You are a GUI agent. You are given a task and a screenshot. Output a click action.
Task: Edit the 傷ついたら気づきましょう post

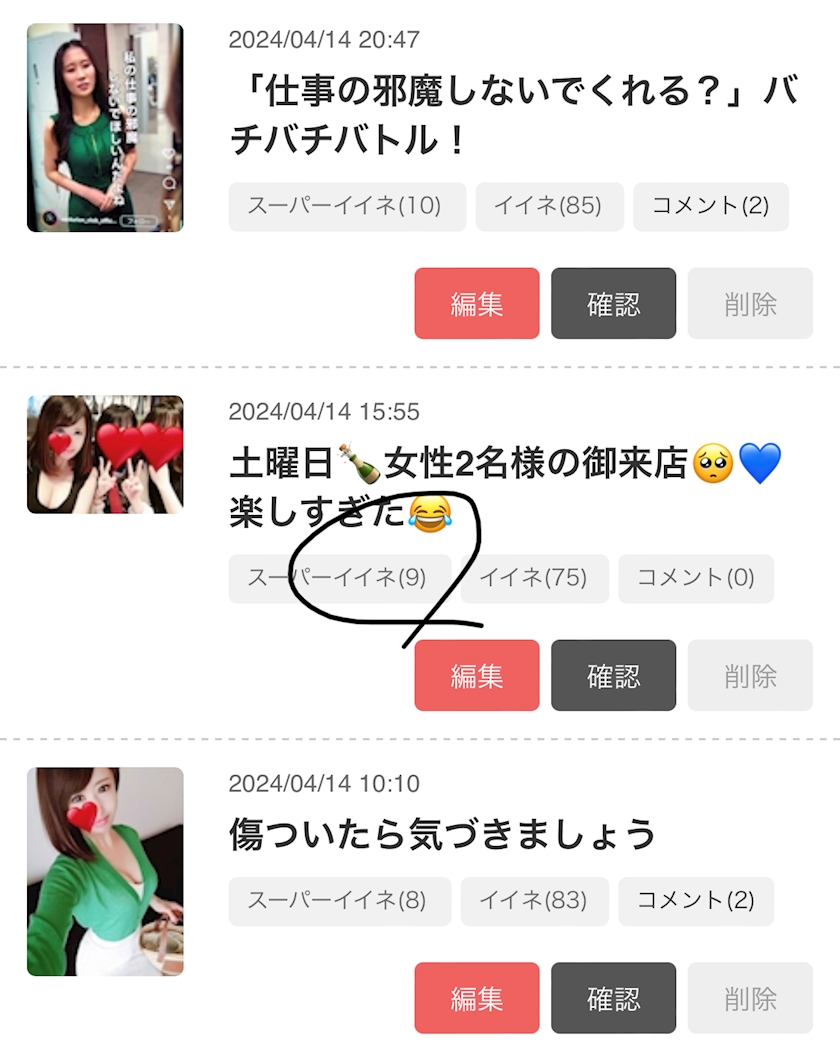(477, 998)
